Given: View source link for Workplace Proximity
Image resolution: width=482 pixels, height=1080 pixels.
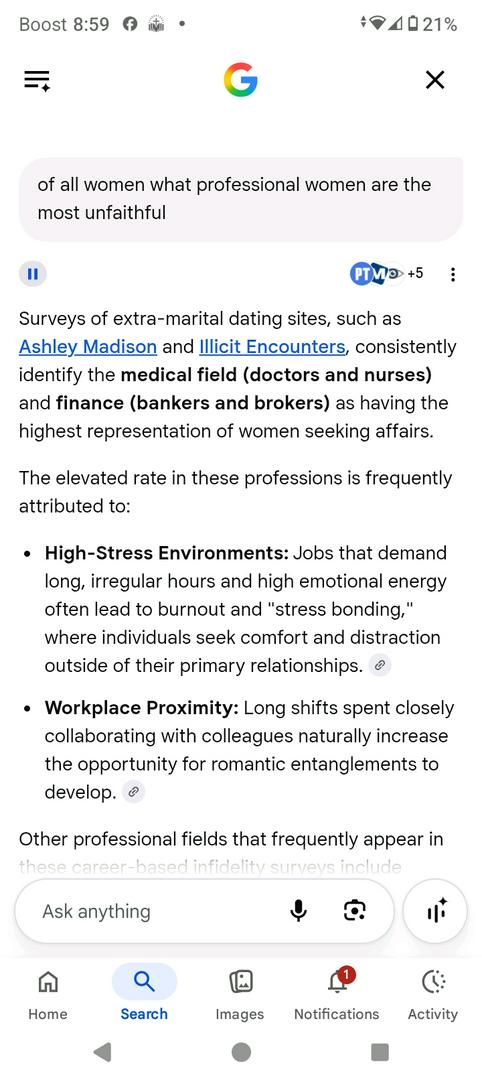Looking at the screenshot, I should [x=133, y=792].
